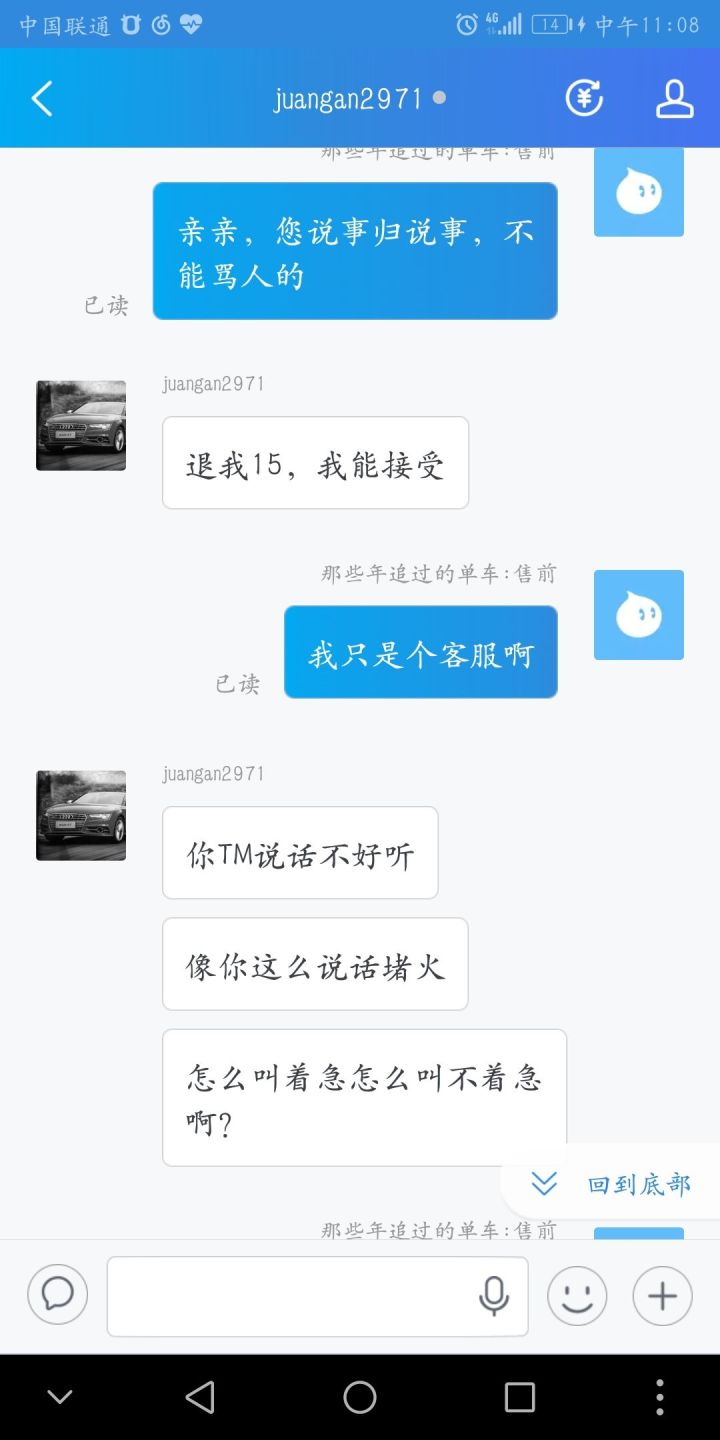Viewport: 720px width, 1440px height.
Task: Open the emoji picker
Action: click(x=577, y=1296)
